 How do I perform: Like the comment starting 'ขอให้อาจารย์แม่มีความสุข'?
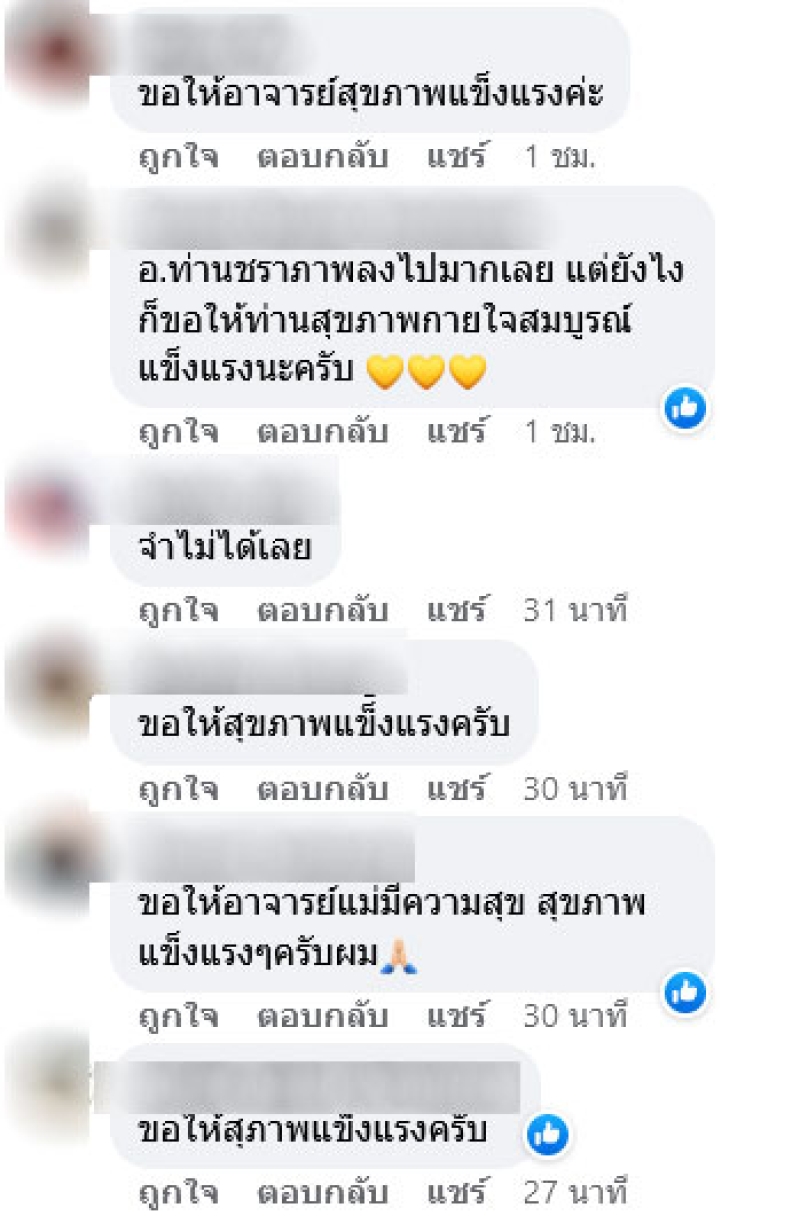tap(178, 1016)
